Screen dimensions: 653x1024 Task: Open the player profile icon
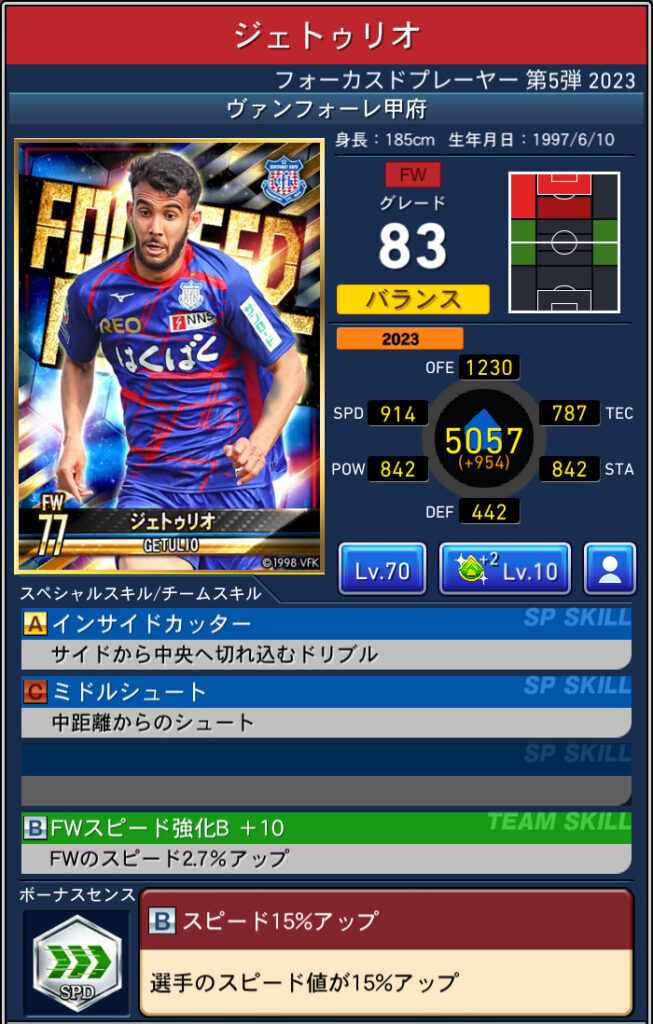point(610,570)
